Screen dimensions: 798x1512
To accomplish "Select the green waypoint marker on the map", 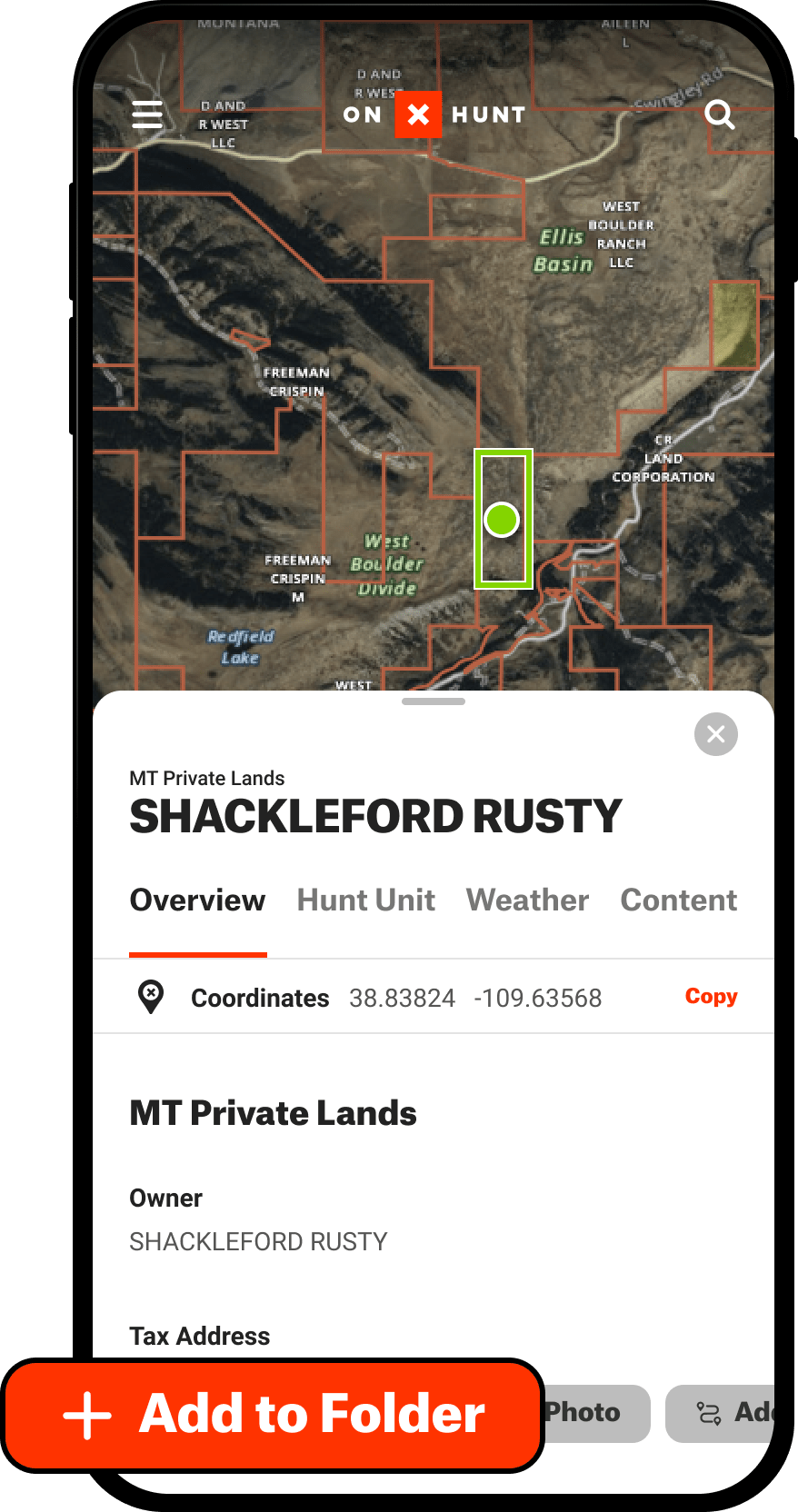I will [x=503, y=519].
